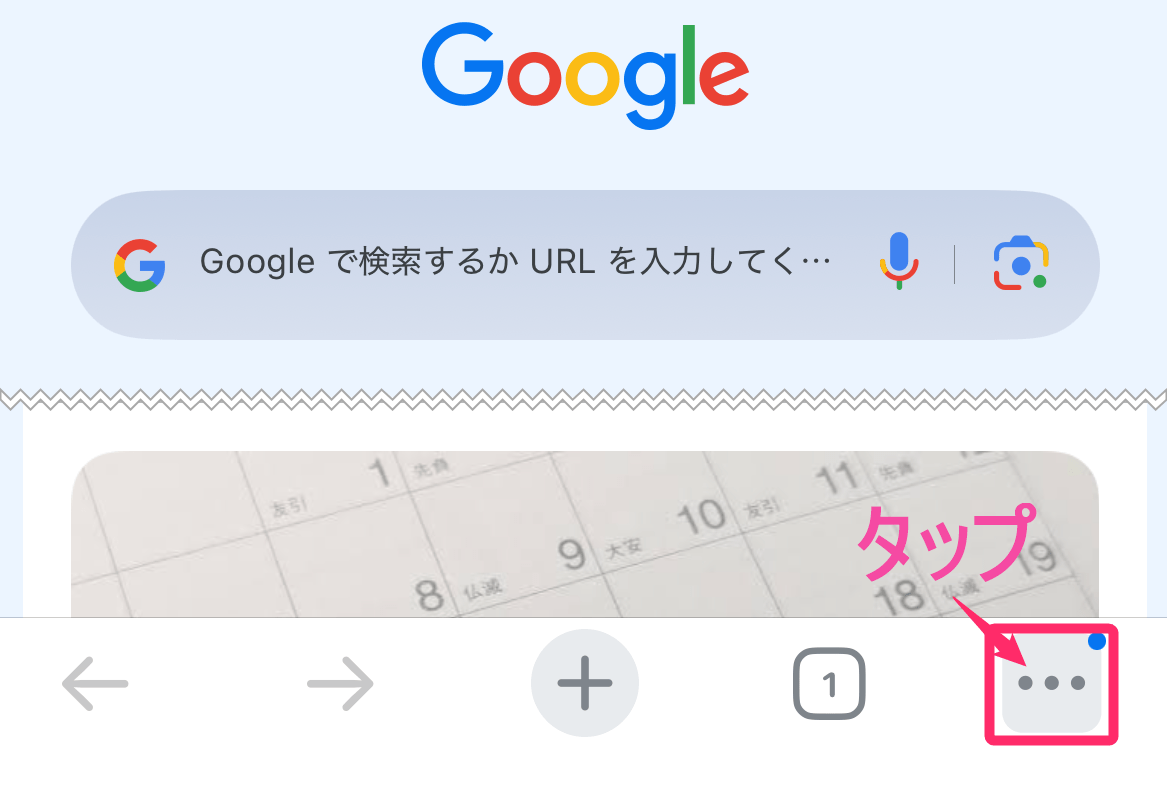
Task: Open a new tab with plus button
Action: [584, 684]
